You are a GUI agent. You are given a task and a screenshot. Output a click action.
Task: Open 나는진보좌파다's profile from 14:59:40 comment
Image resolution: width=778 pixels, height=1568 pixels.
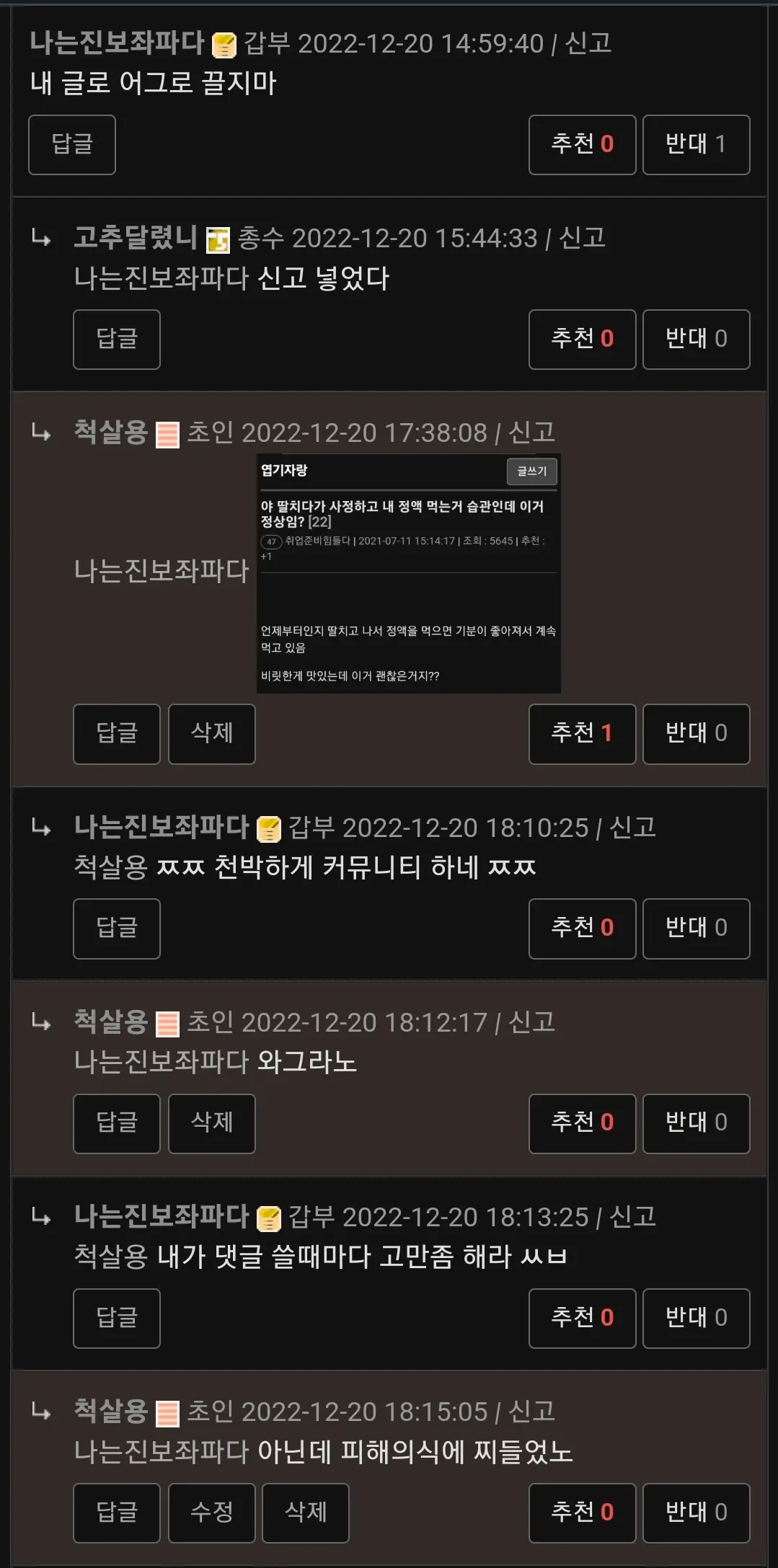118,43
